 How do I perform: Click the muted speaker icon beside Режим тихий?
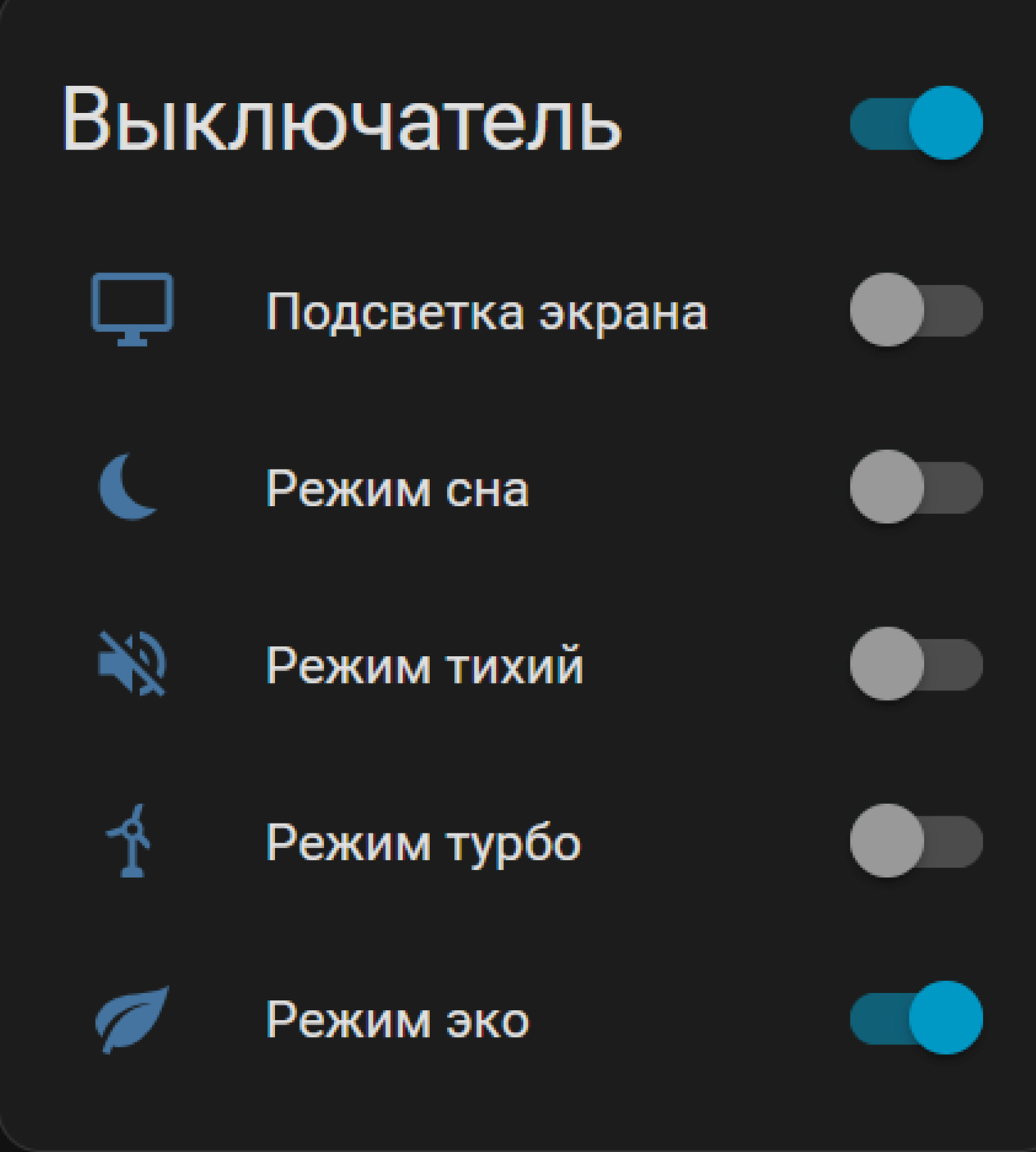coord(131,662)
